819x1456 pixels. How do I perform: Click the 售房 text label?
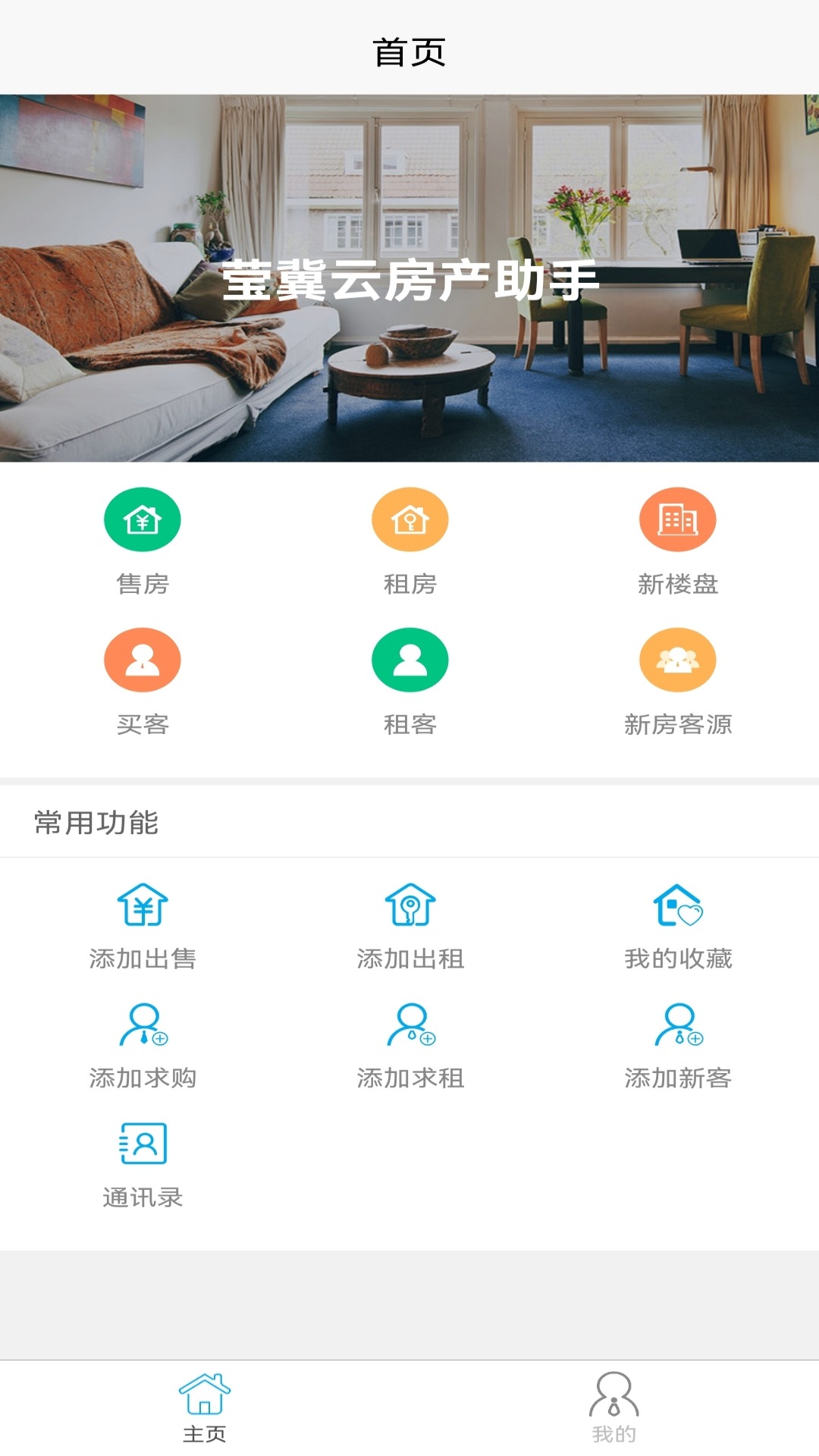coord(143,585)
